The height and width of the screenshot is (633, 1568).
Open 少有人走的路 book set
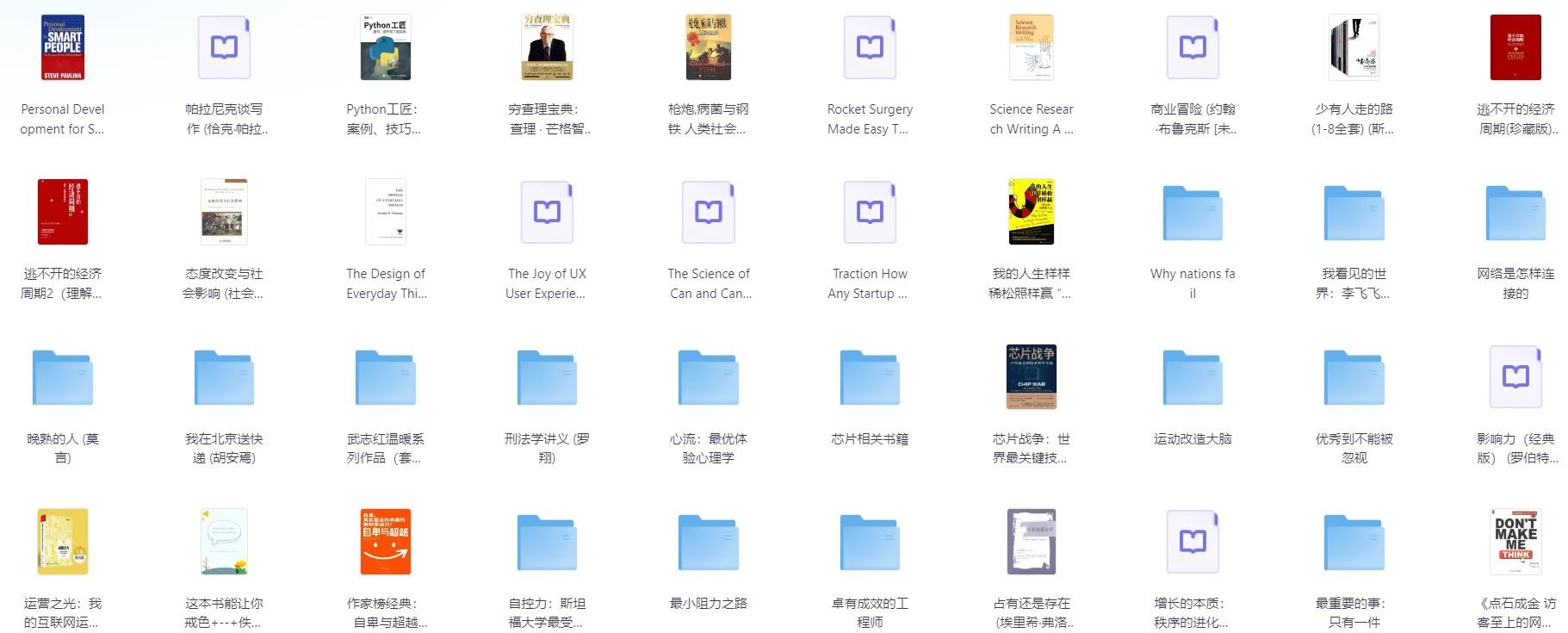point(1354,48)
